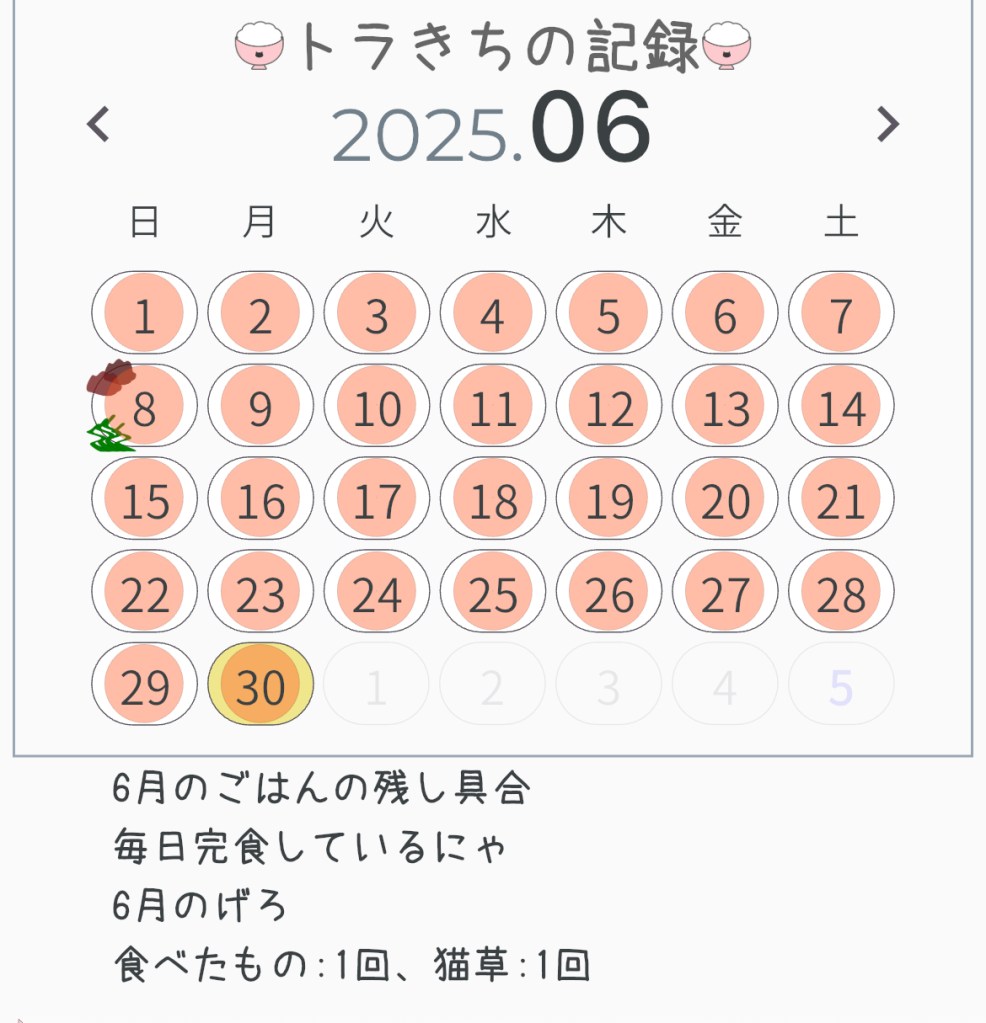This screenshot has height=1023, width=986.
Task: Select June 28 date
Action: click(841, 593)
